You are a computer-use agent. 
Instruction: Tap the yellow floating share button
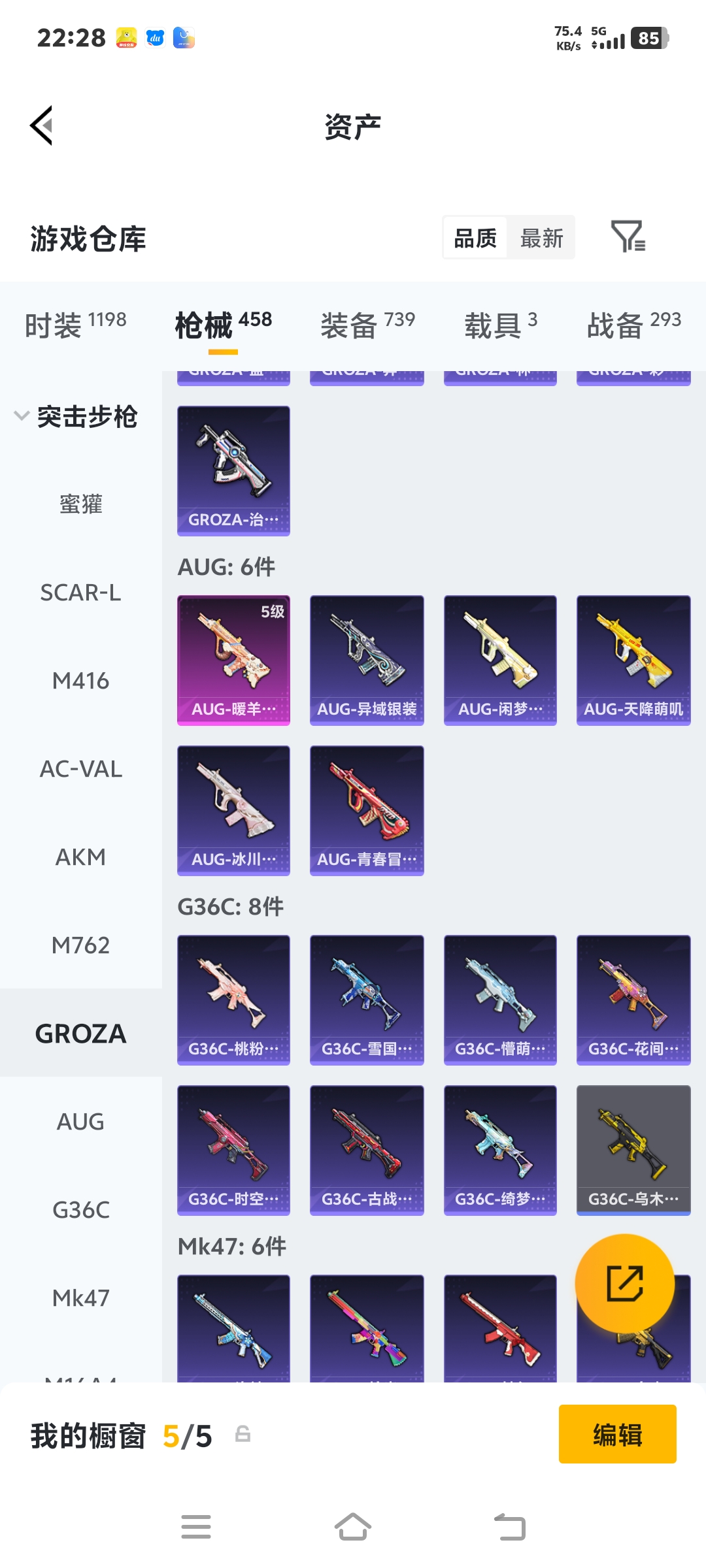624,1283
